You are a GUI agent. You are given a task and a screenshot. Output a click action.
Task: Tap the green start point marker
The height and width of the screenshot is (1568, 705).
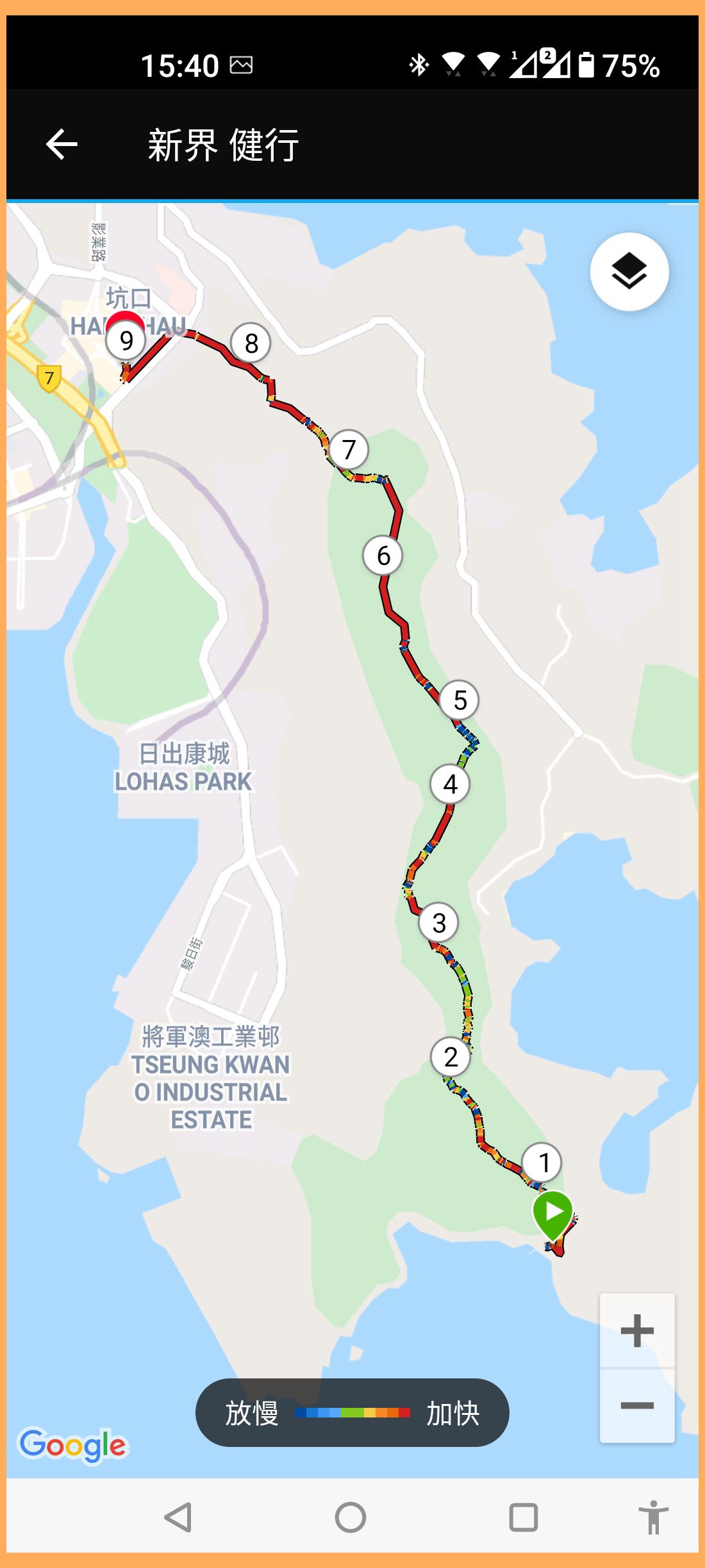pos(552,1213)
